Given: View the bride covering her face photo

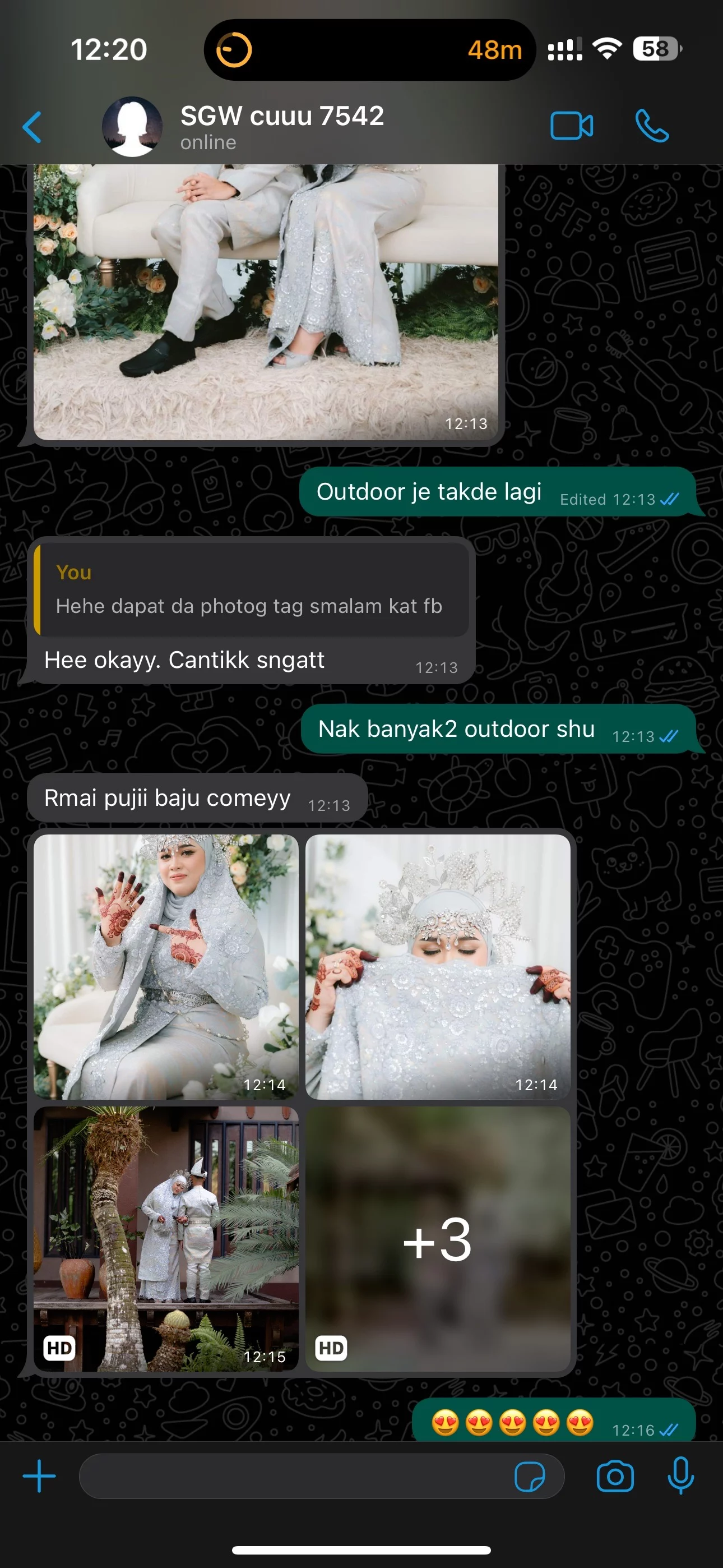Looking at the screenshot, I should coord(438,966).
